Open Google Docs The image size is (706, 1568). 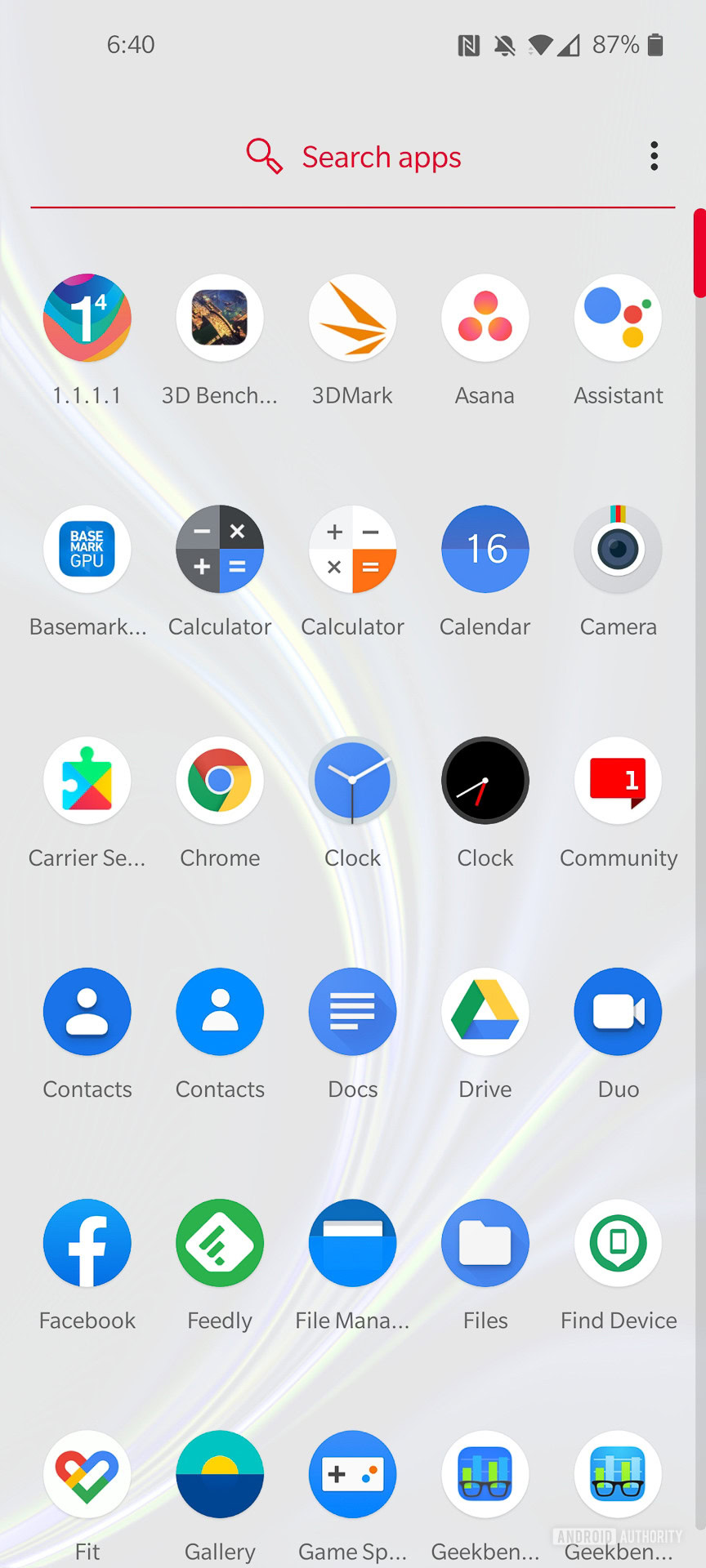352,1011
